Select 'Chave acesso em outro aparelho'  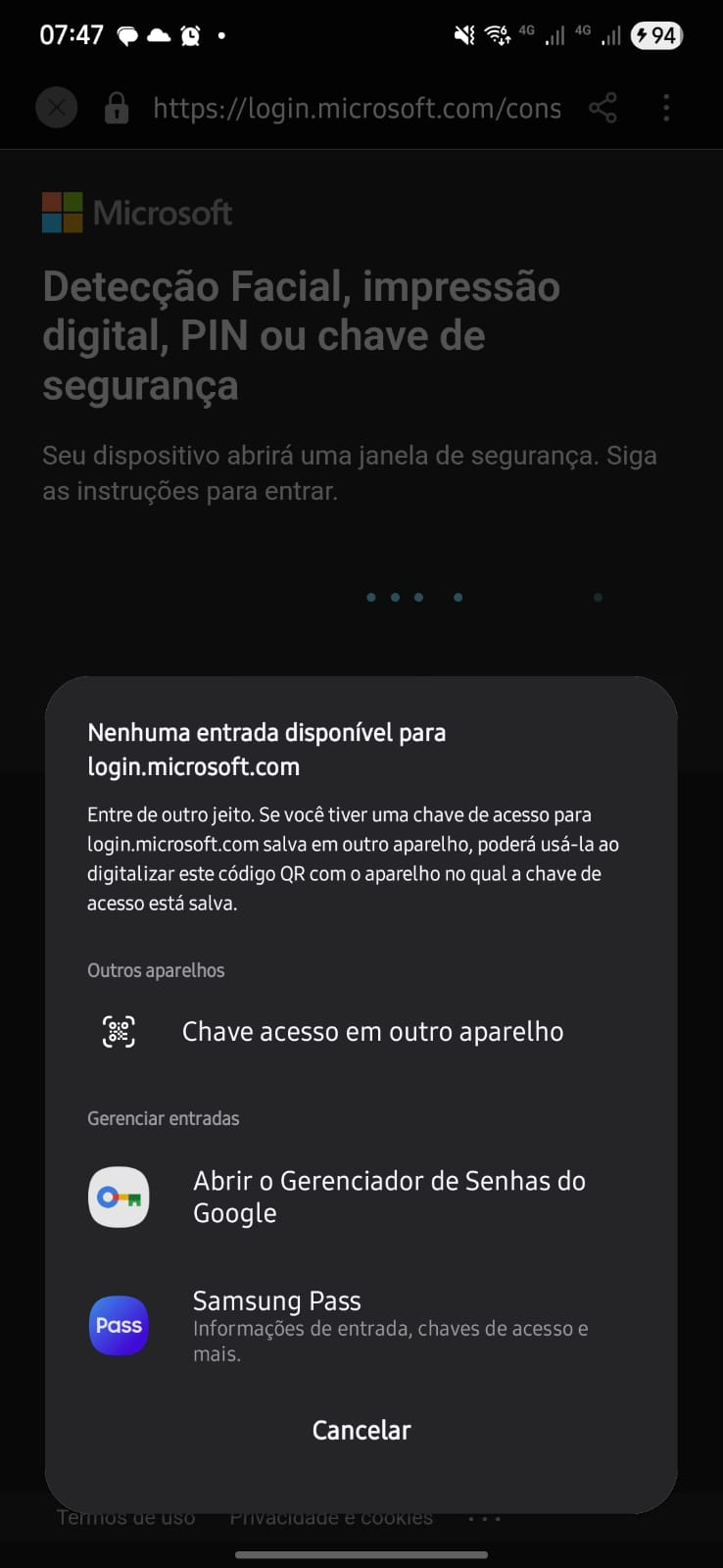click(372, 1031)
